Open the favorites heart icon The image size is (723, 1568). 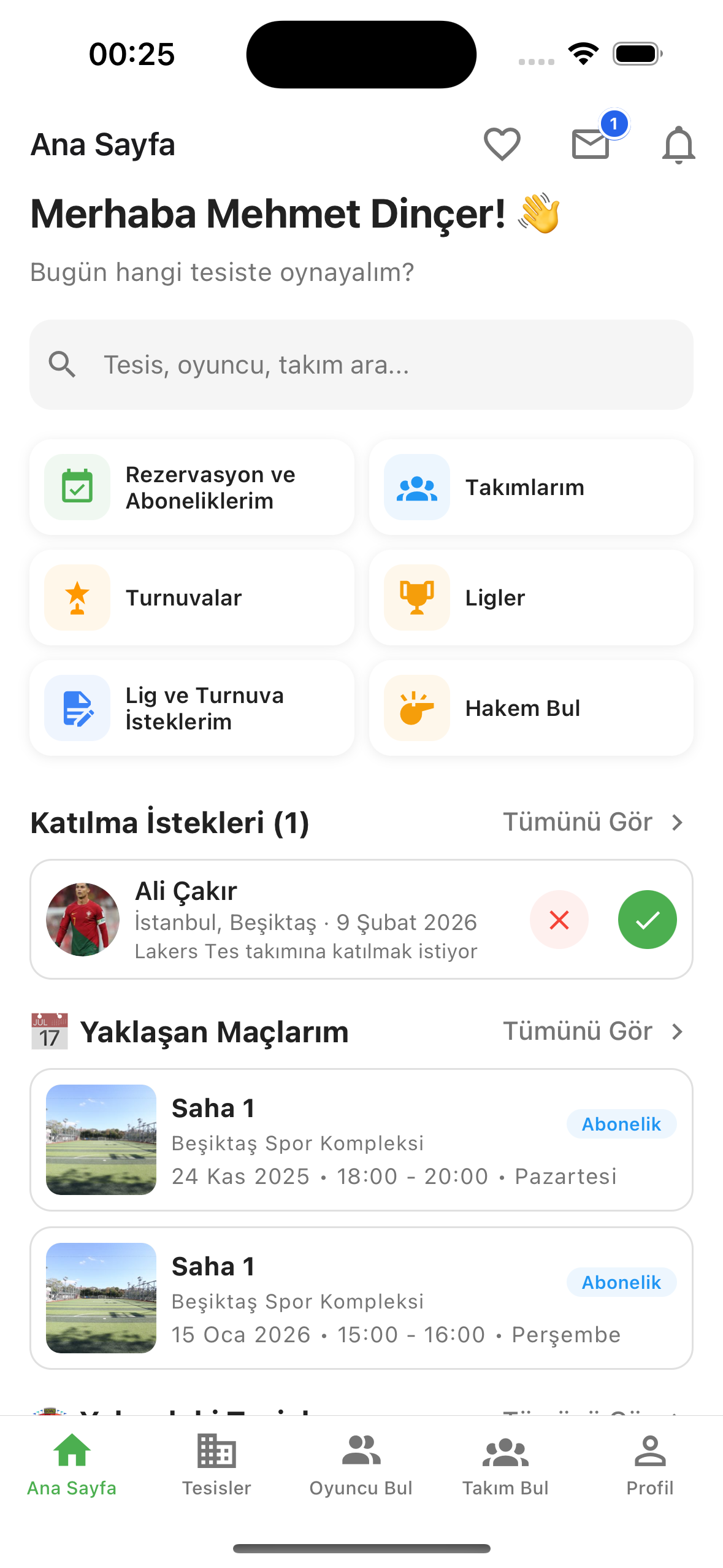(x=501, y=144)
